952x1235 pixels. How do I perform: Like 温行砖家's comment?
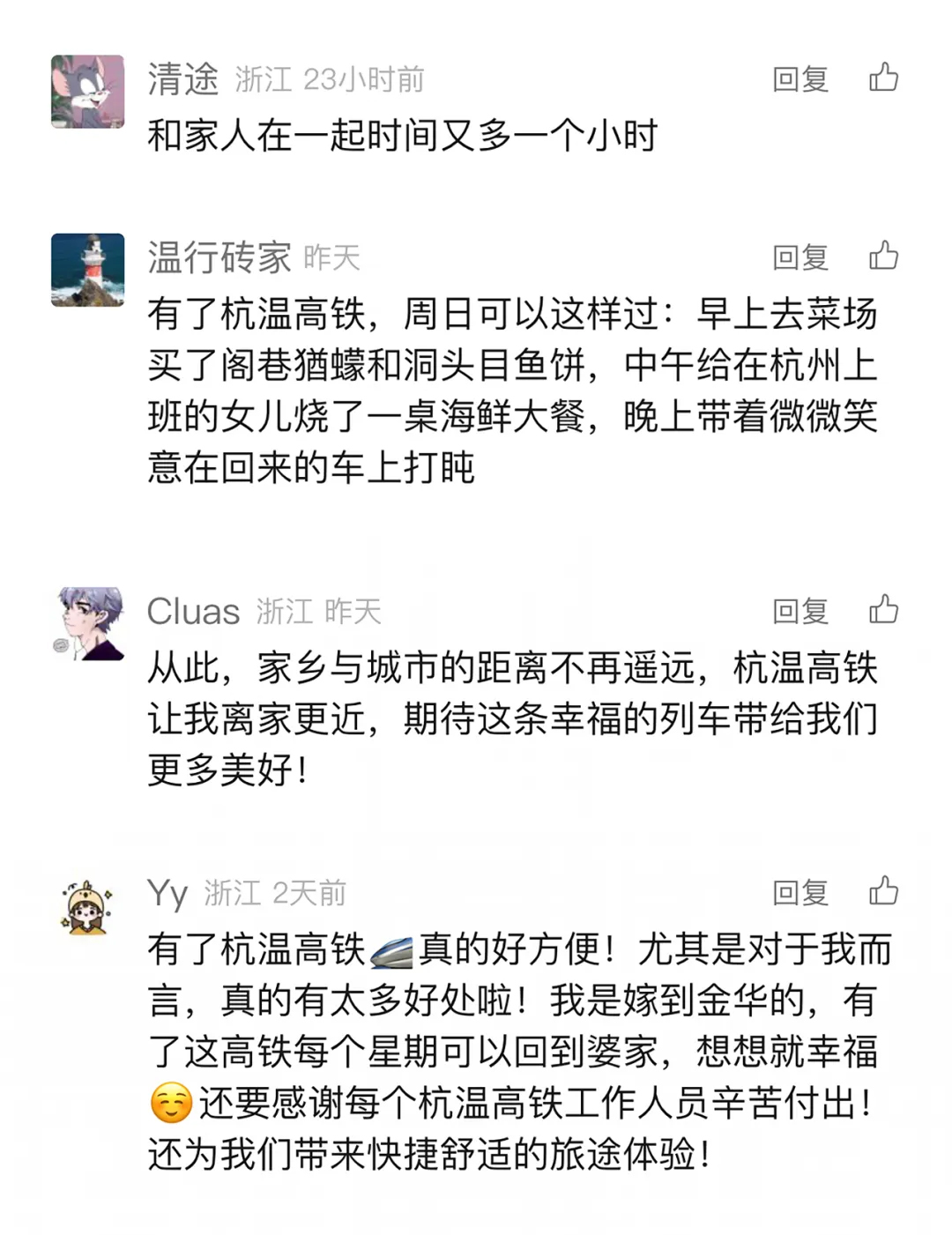883,257
